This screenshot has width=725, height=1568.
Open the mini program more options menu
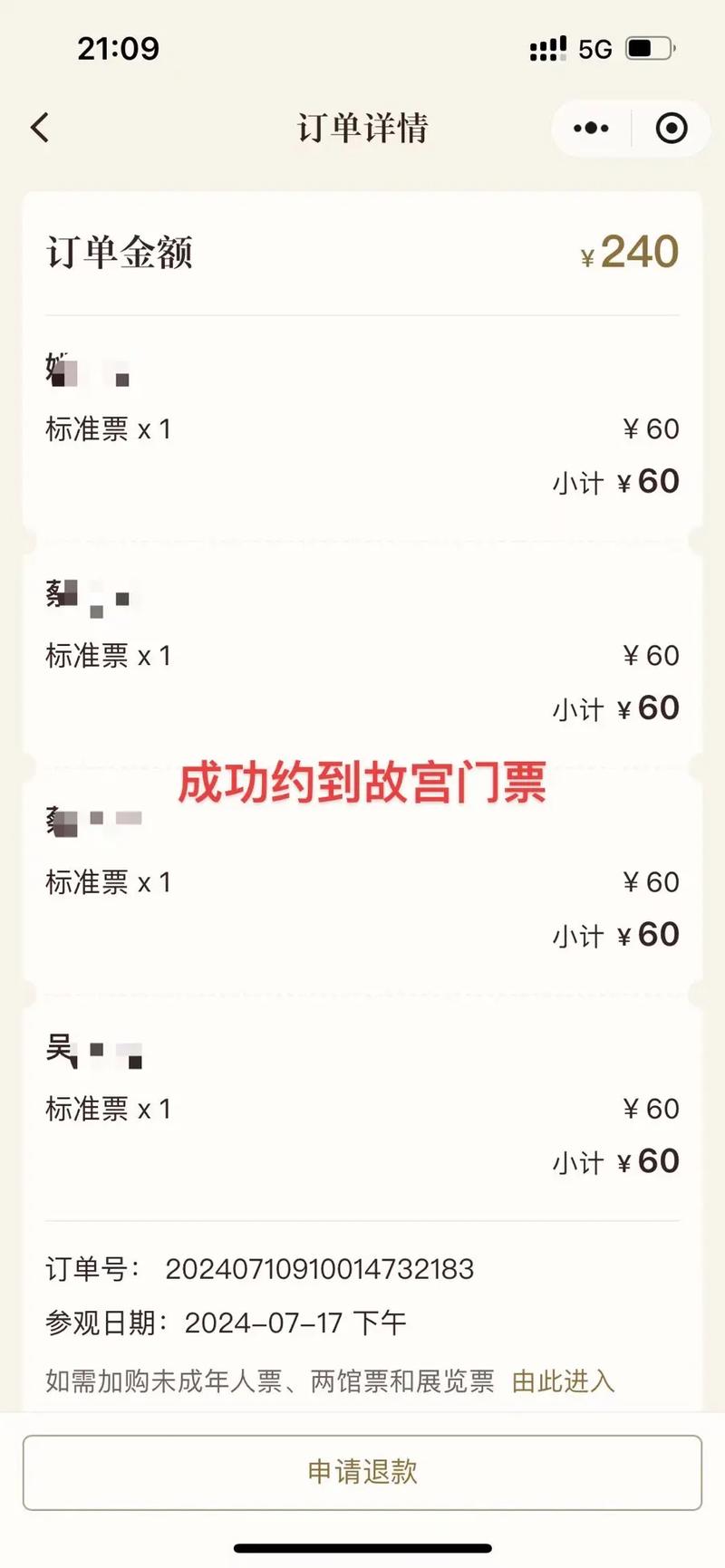[x=591, y=129]
